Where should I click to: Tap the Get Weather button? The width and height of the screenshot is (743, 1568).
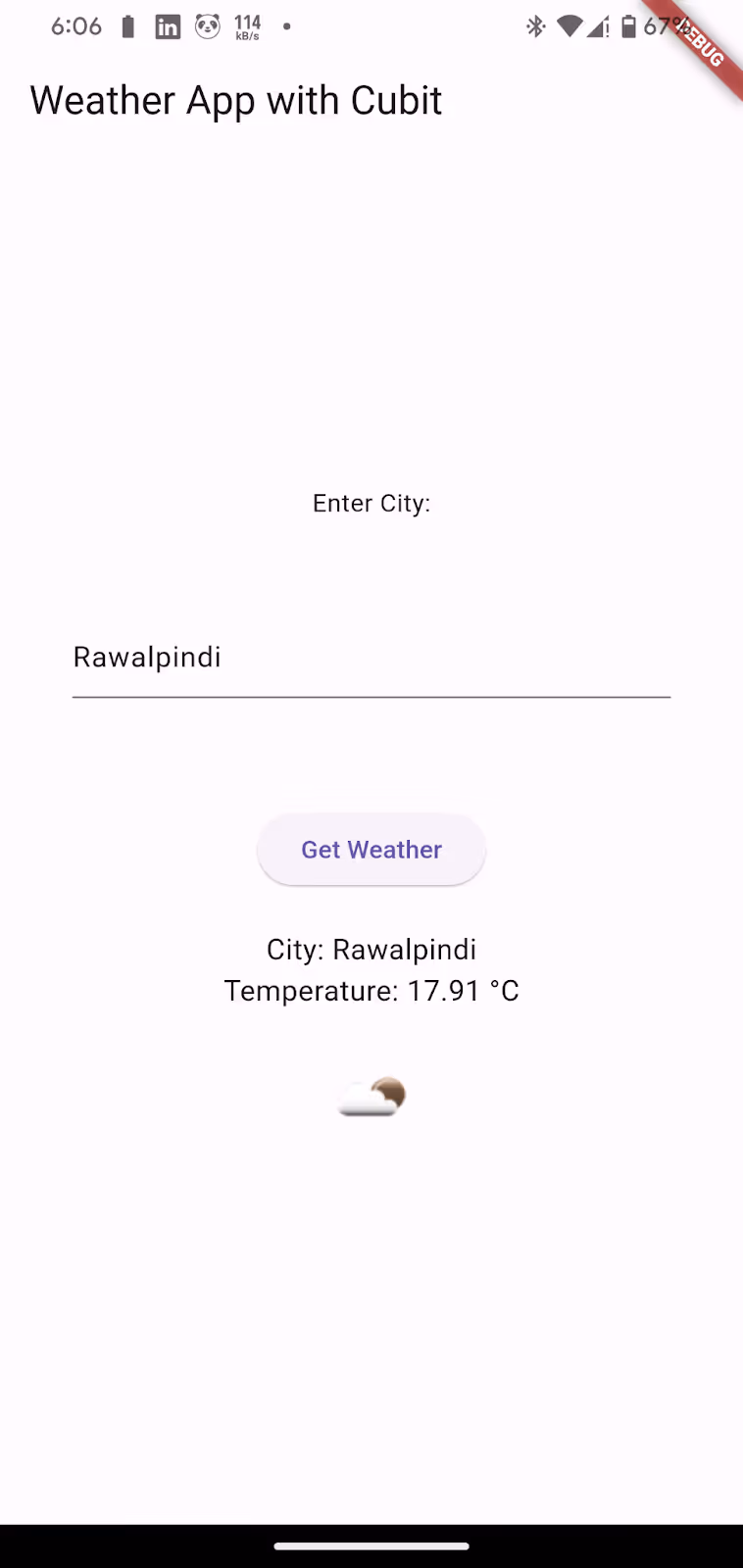pyautogui.click(x=371, y=850)
